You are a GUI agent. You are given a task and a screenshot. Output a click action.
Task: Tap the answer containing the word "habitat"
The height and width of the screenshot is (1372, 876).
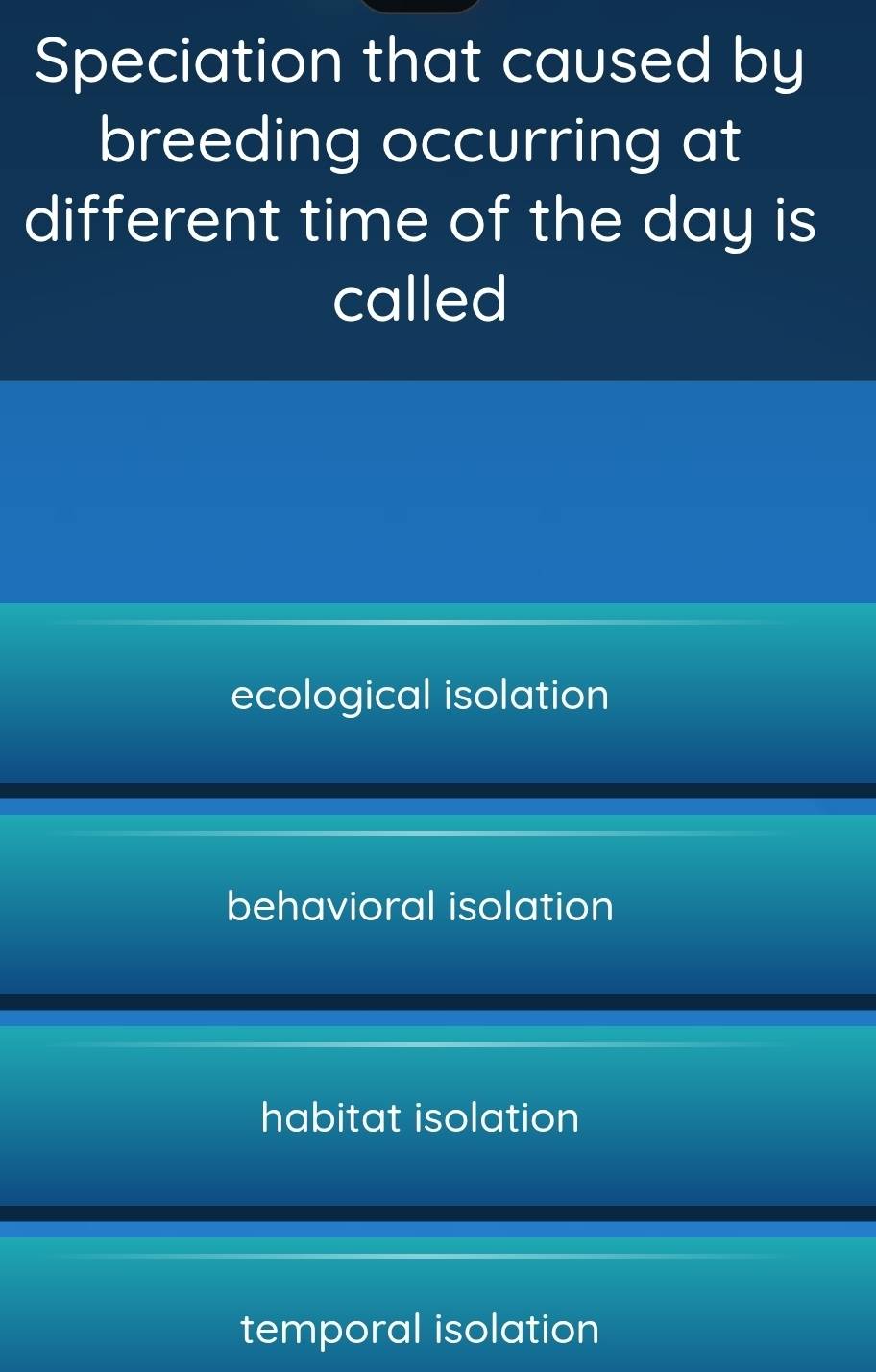[x=419, y=1117]
